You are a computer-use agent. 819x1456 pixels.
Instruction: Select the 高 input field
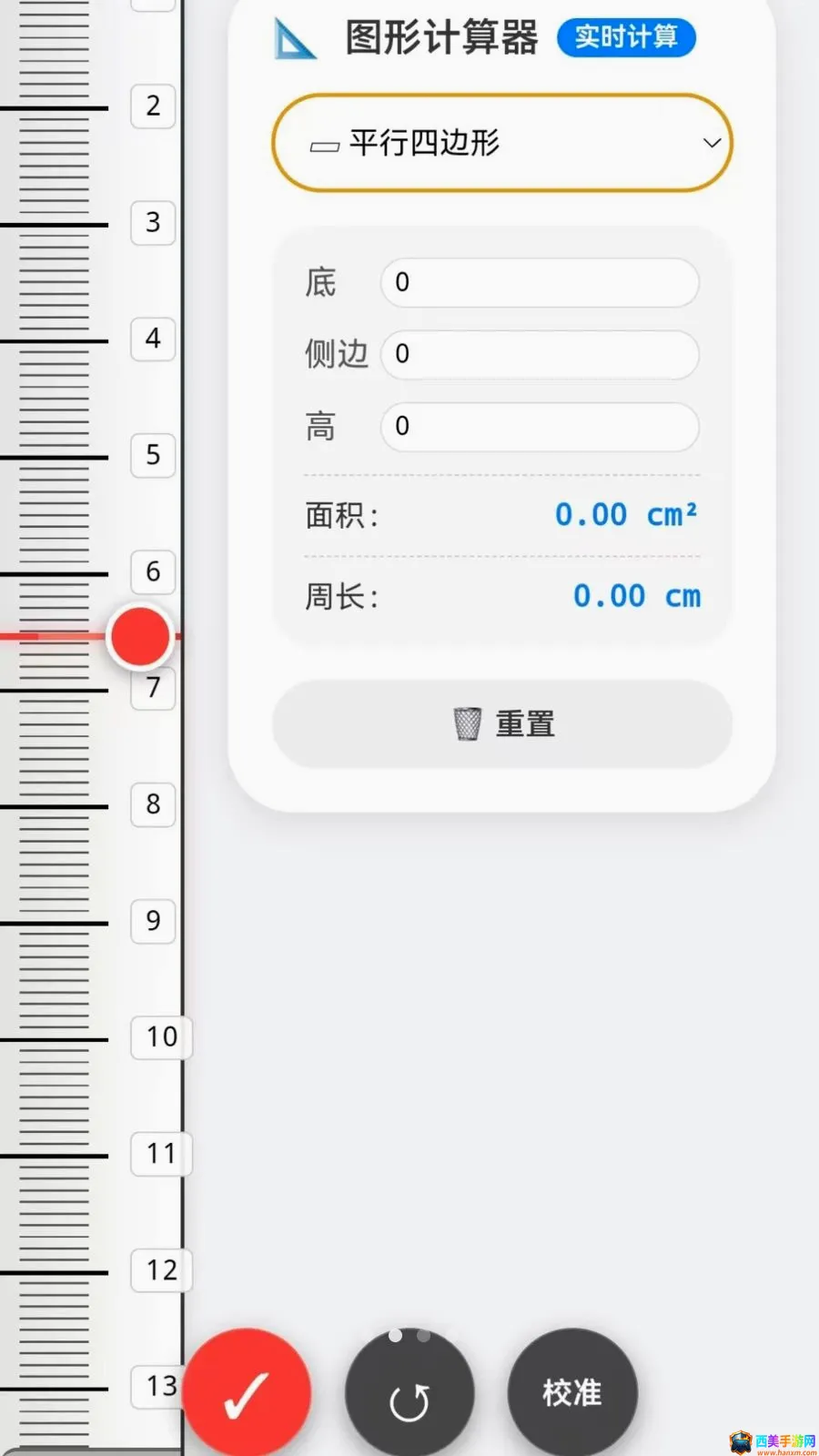540,426
